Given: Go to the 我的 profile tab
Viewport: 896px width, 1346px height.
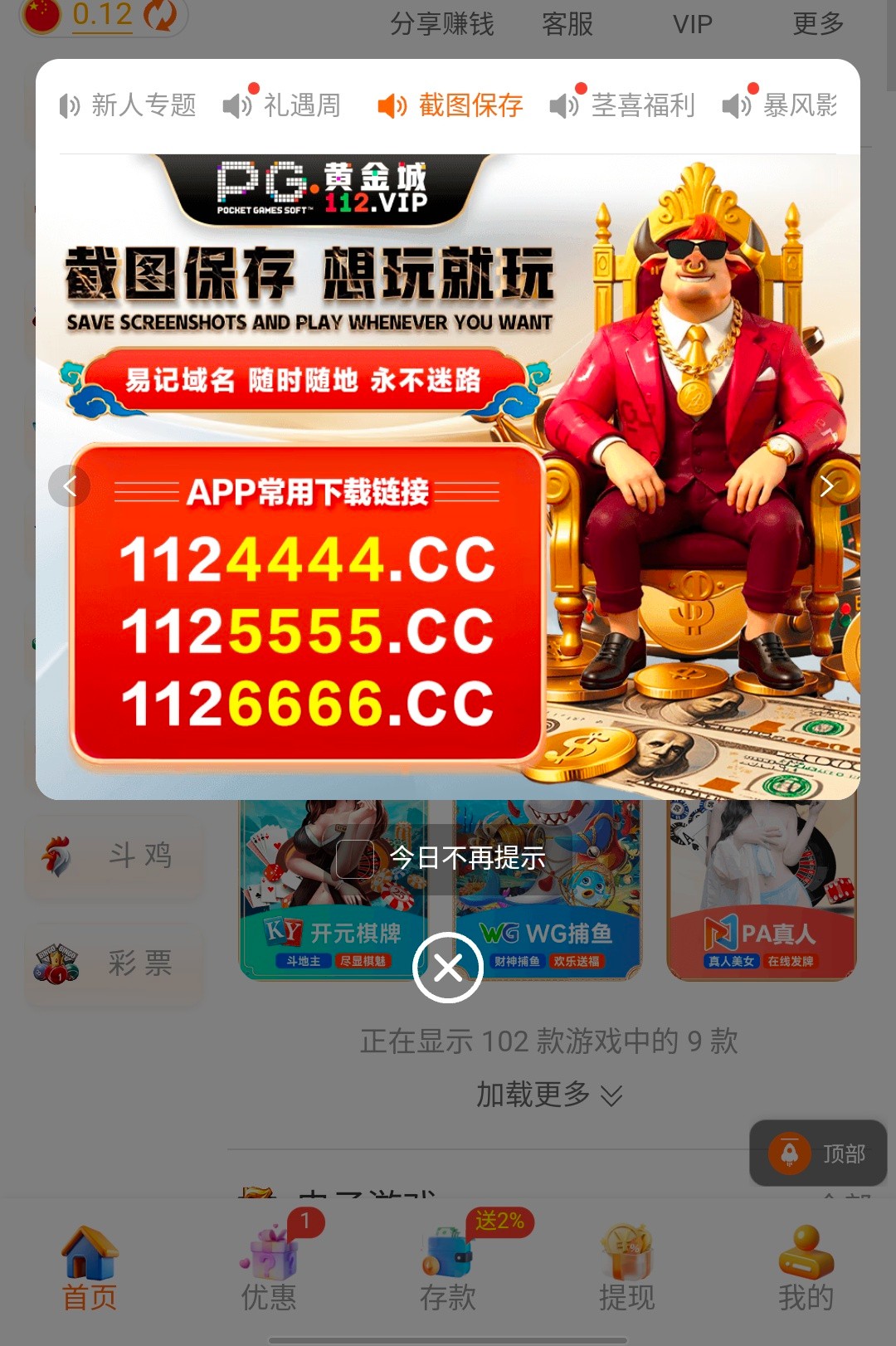Looking at the screenshot, I should click(x=806, y=1269).
